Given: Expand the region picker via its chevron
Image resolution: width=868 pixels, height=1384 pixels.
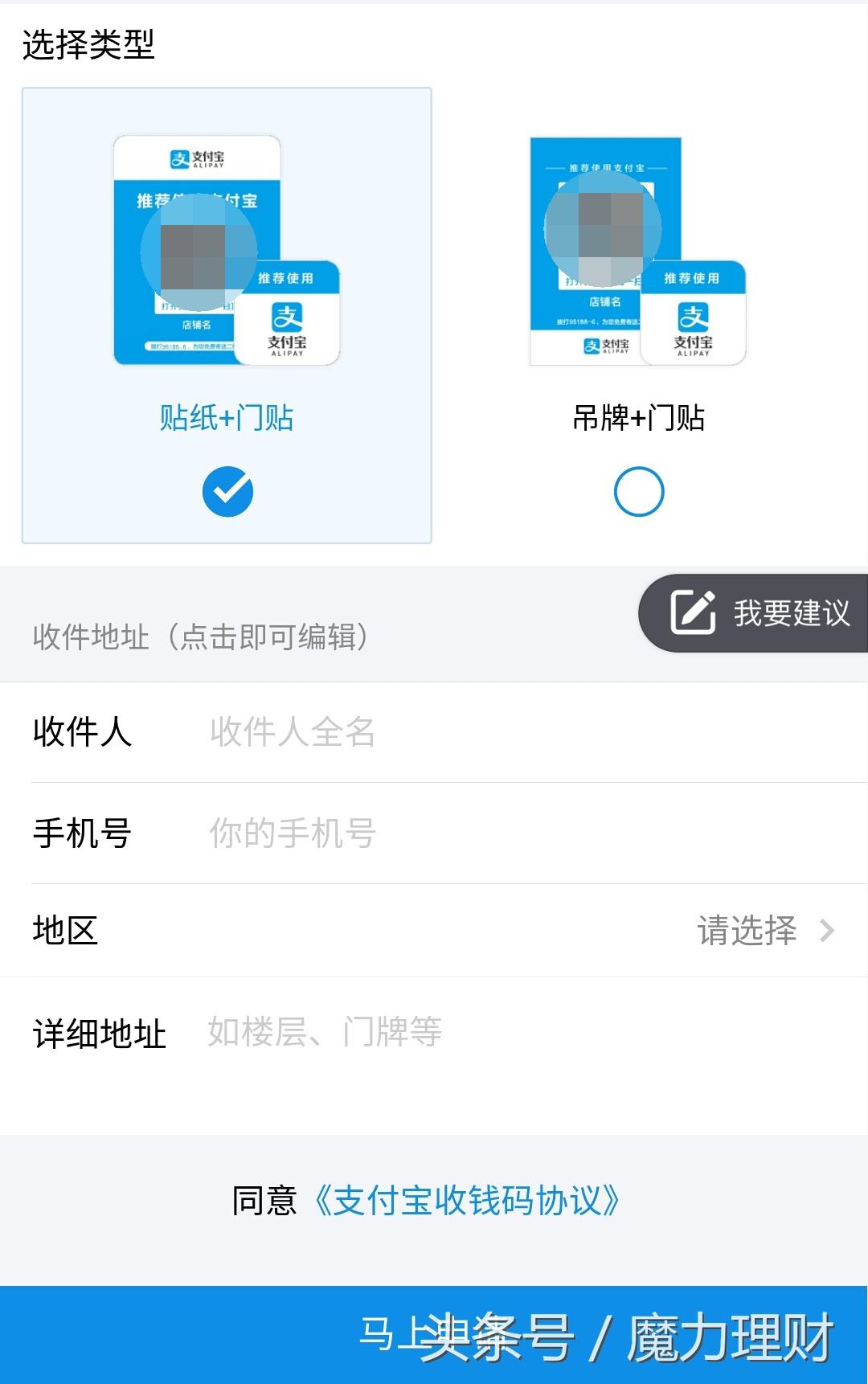Looking at the screenshot, I should (x=829, y=932).
